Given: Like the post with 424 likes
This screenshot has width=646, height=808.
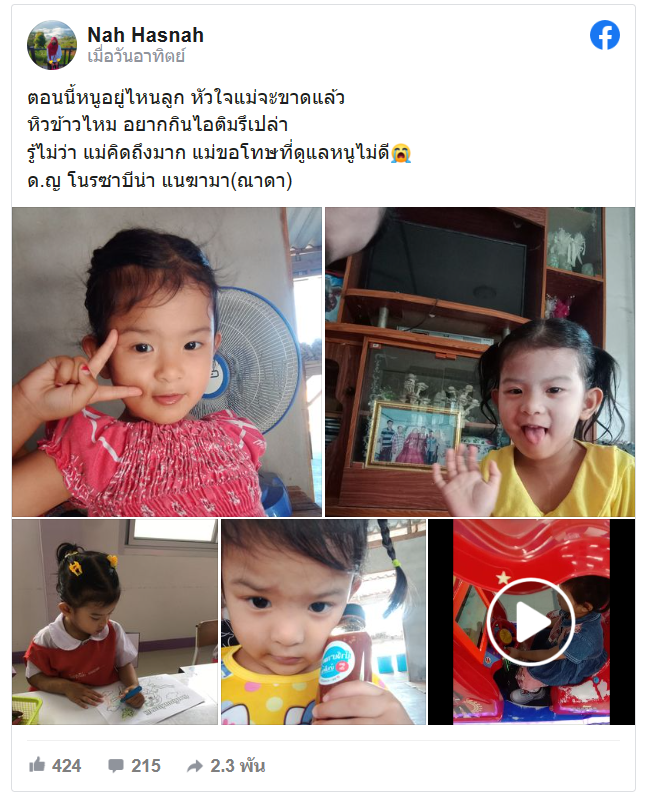Looking at the screenshot, I should tap(55, 766).
